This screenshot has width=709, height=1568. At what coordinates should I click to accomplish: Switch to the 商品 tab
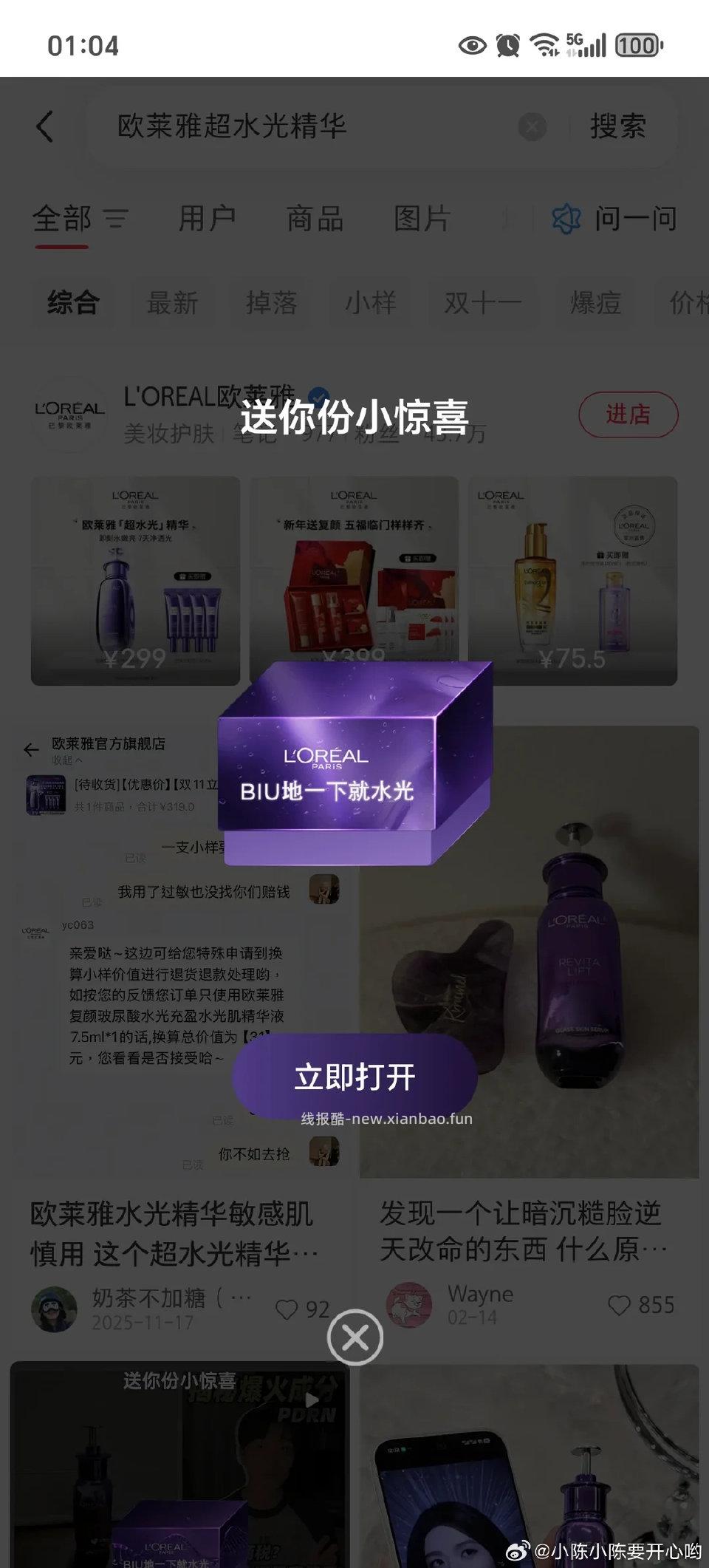coord(315,218)
